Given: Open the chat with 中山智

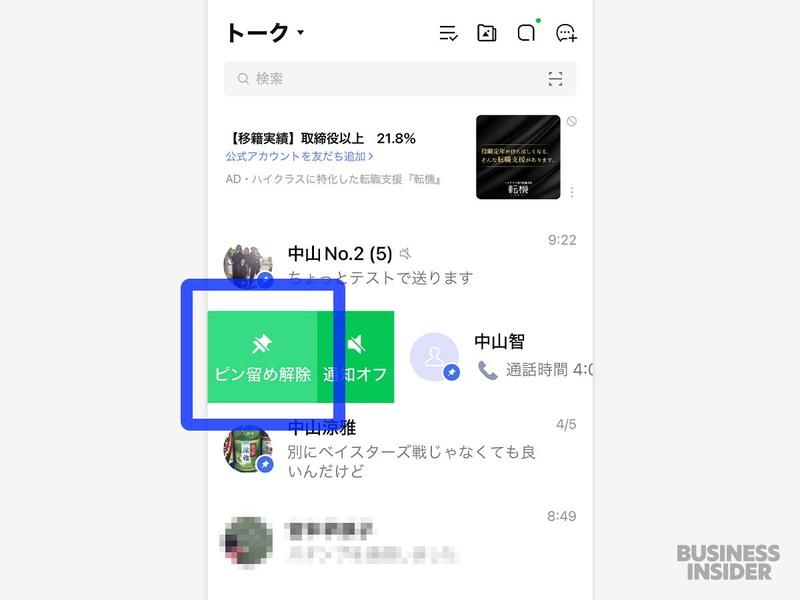Looking at the screenshot, I should [x=510, y=357].
